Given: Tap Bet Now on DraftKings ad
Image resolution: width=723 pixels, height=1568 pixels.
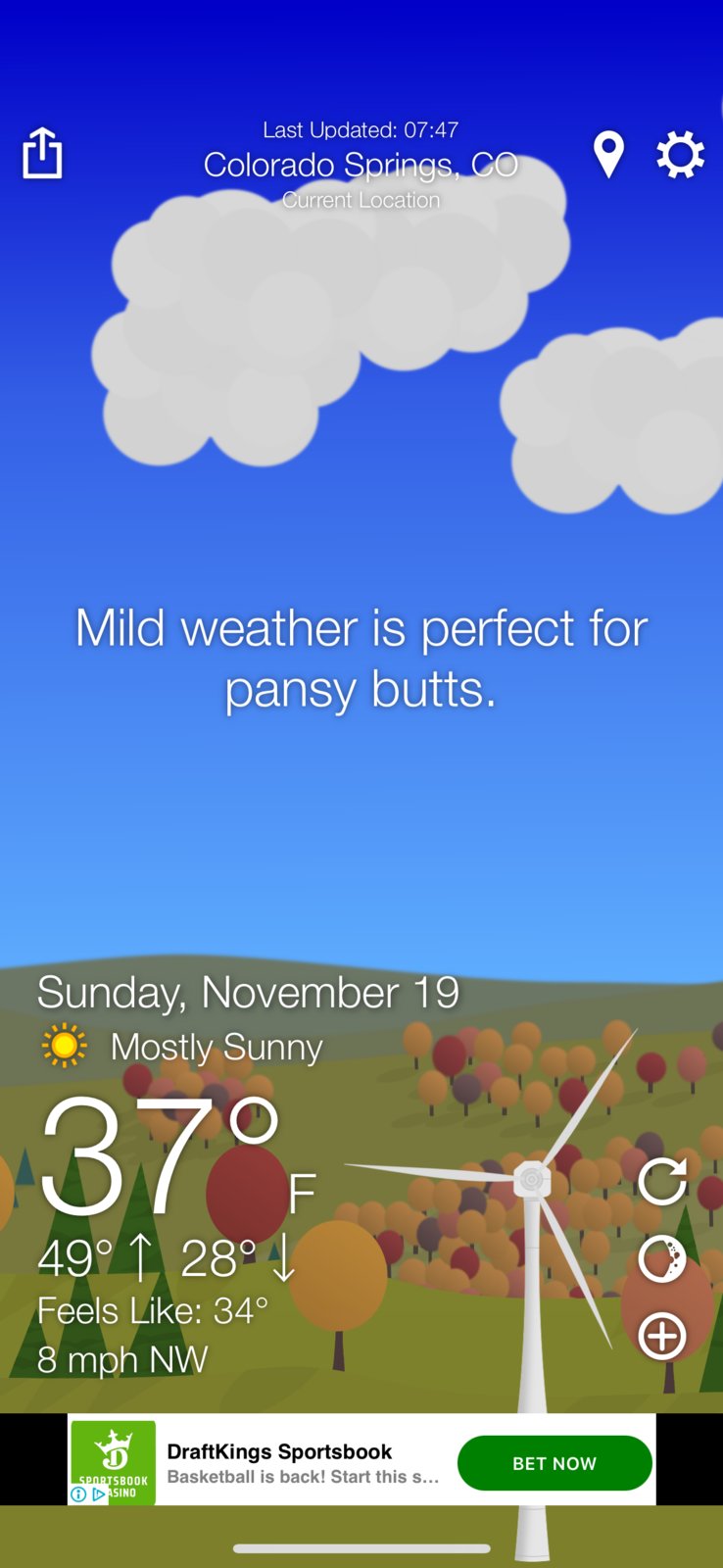Looking at the screenshot, I should click(x=554, y=1463).
